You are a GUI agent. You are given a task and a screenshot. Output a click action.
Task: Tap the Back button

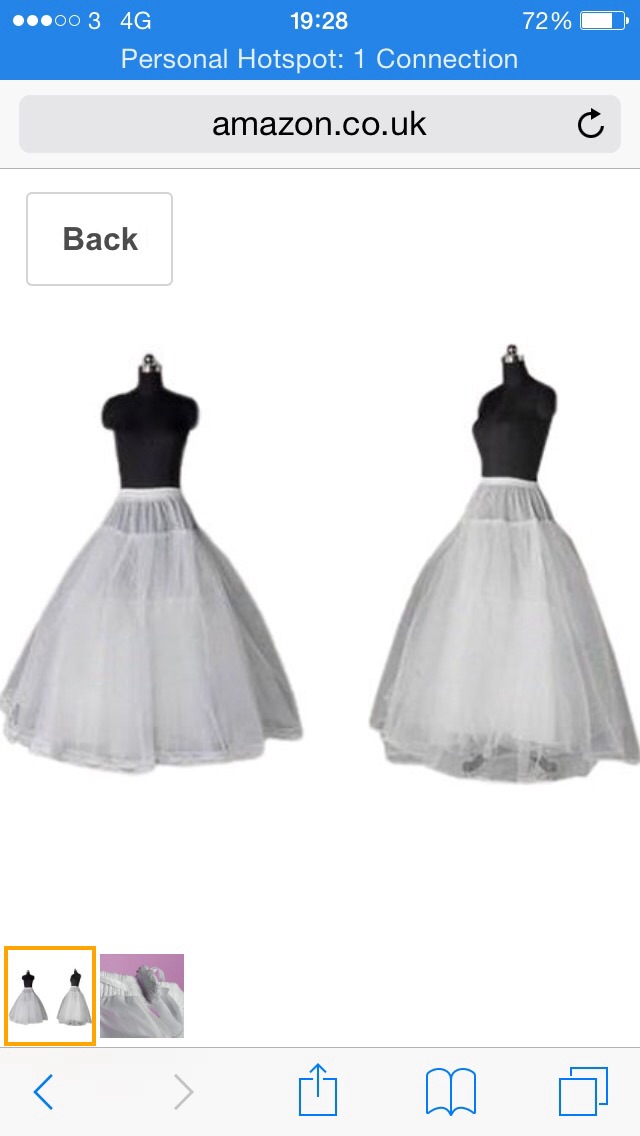(99, 239)
